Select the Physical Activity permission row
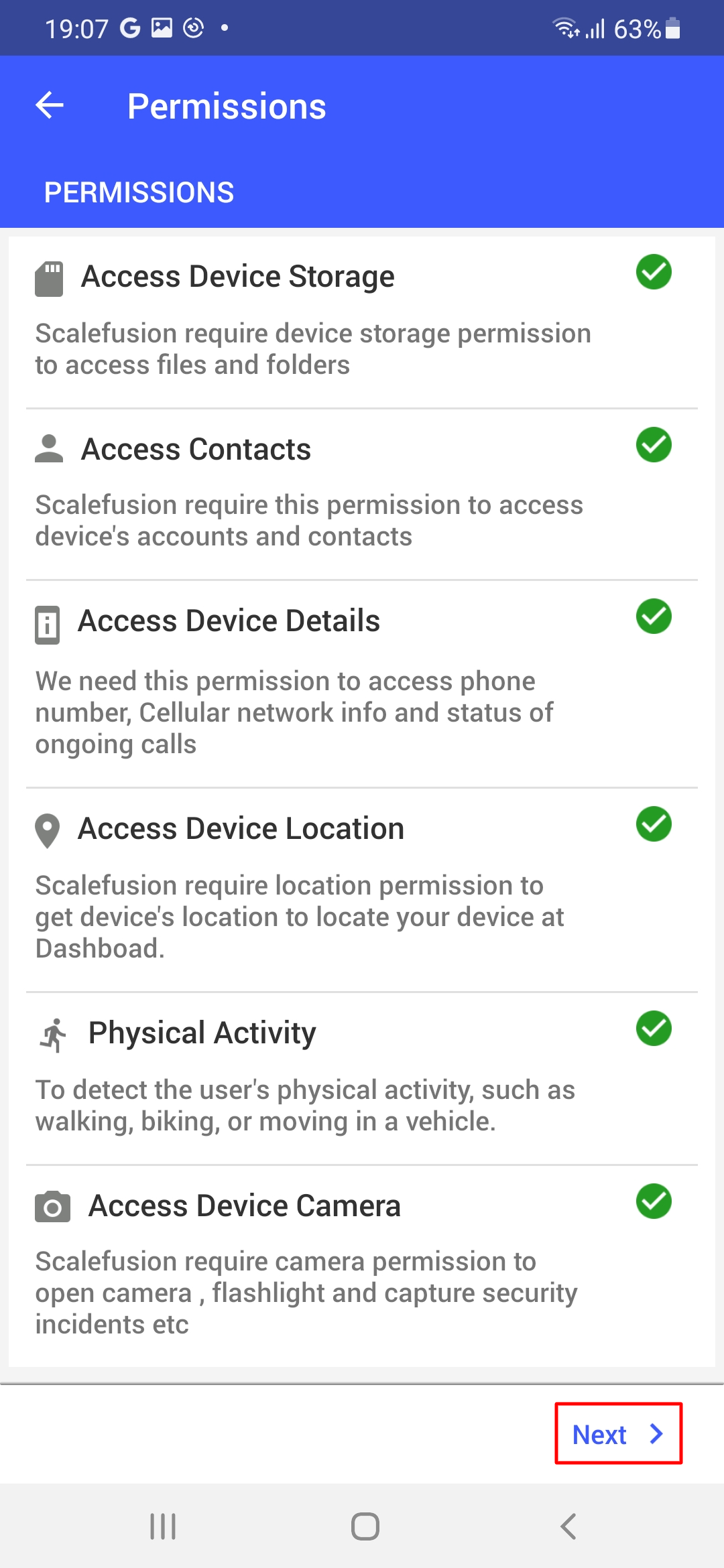 [362, 1079]
